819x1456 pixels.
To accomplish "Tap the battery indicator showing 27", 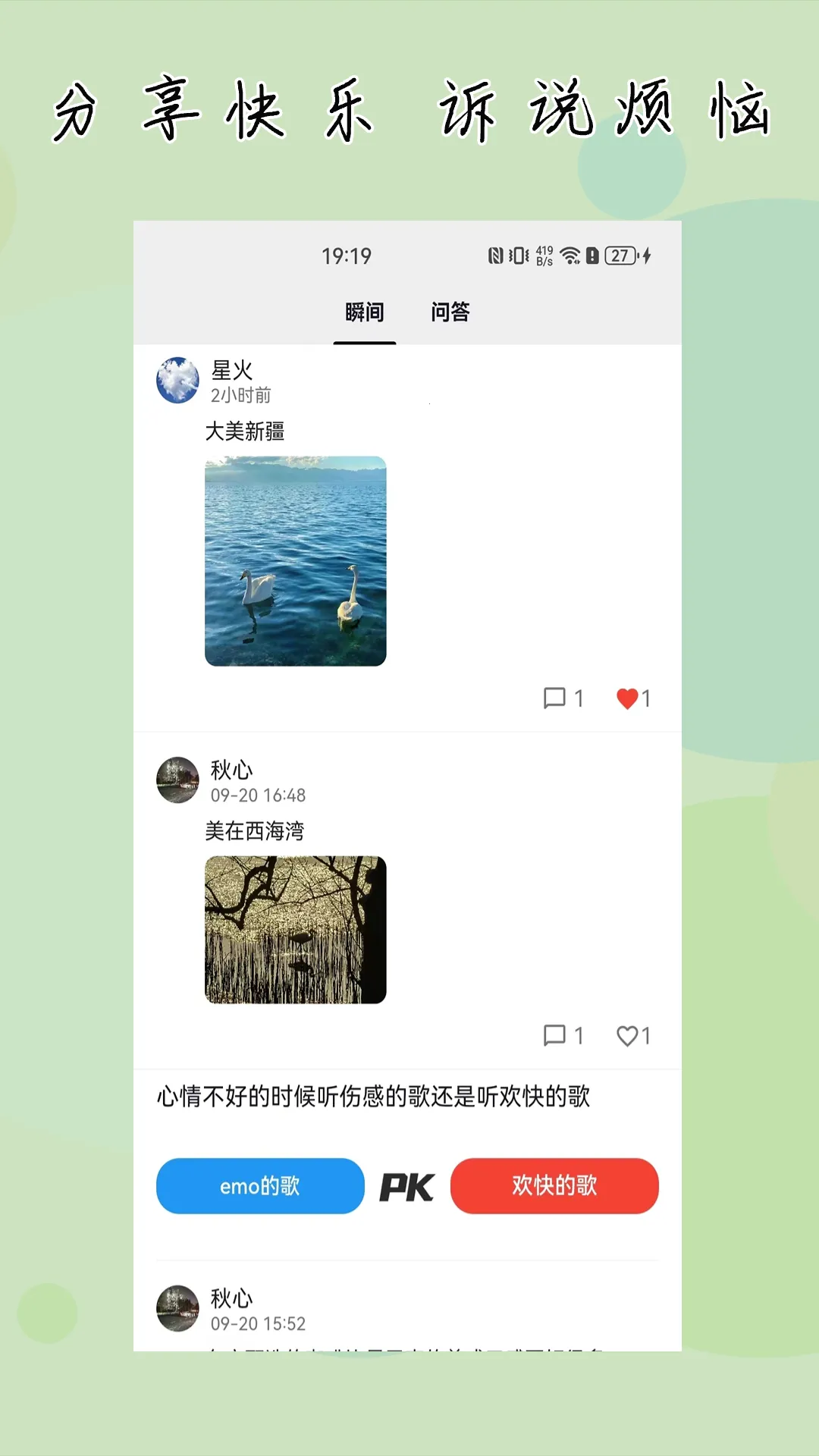I will 620,257.
